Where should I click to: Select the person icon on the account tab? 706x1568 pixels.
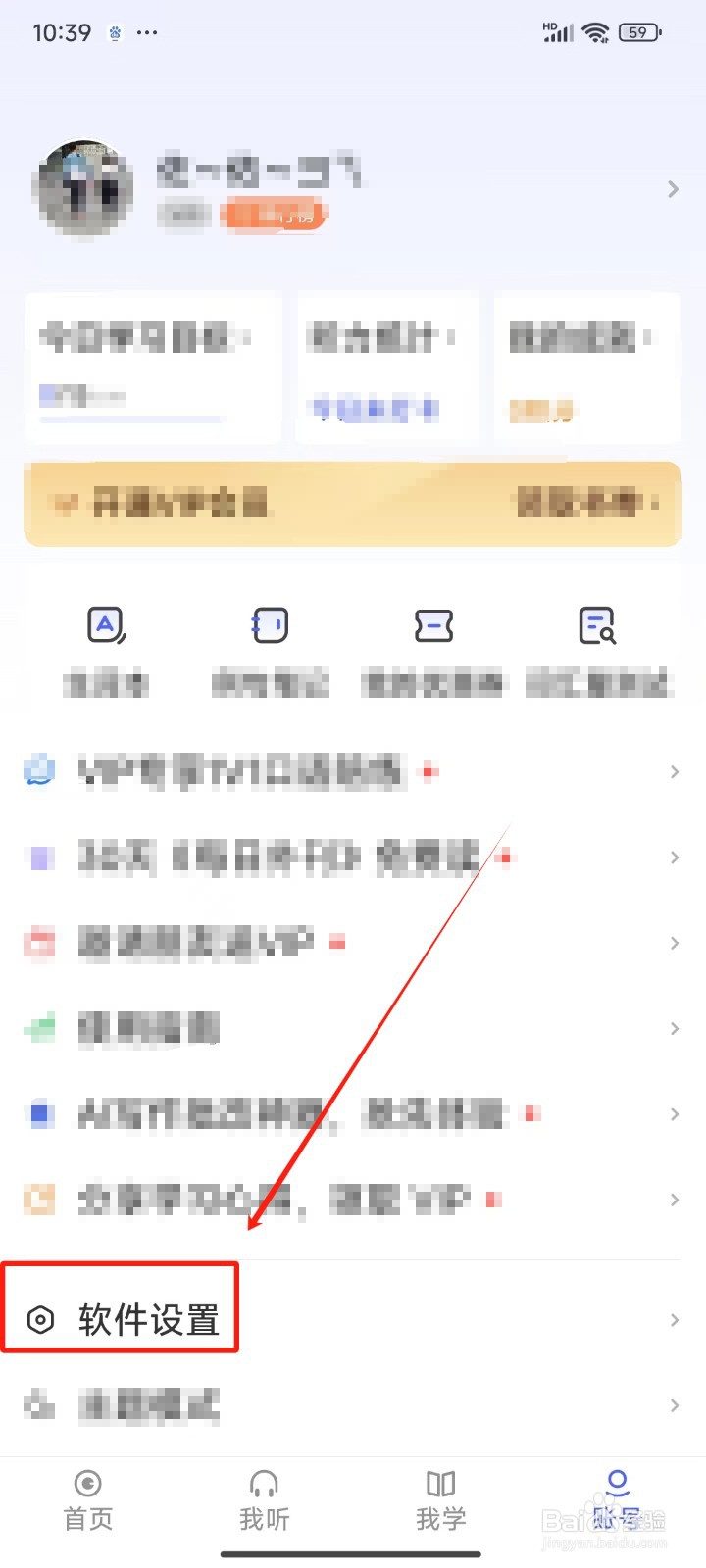pos(615,1482)
